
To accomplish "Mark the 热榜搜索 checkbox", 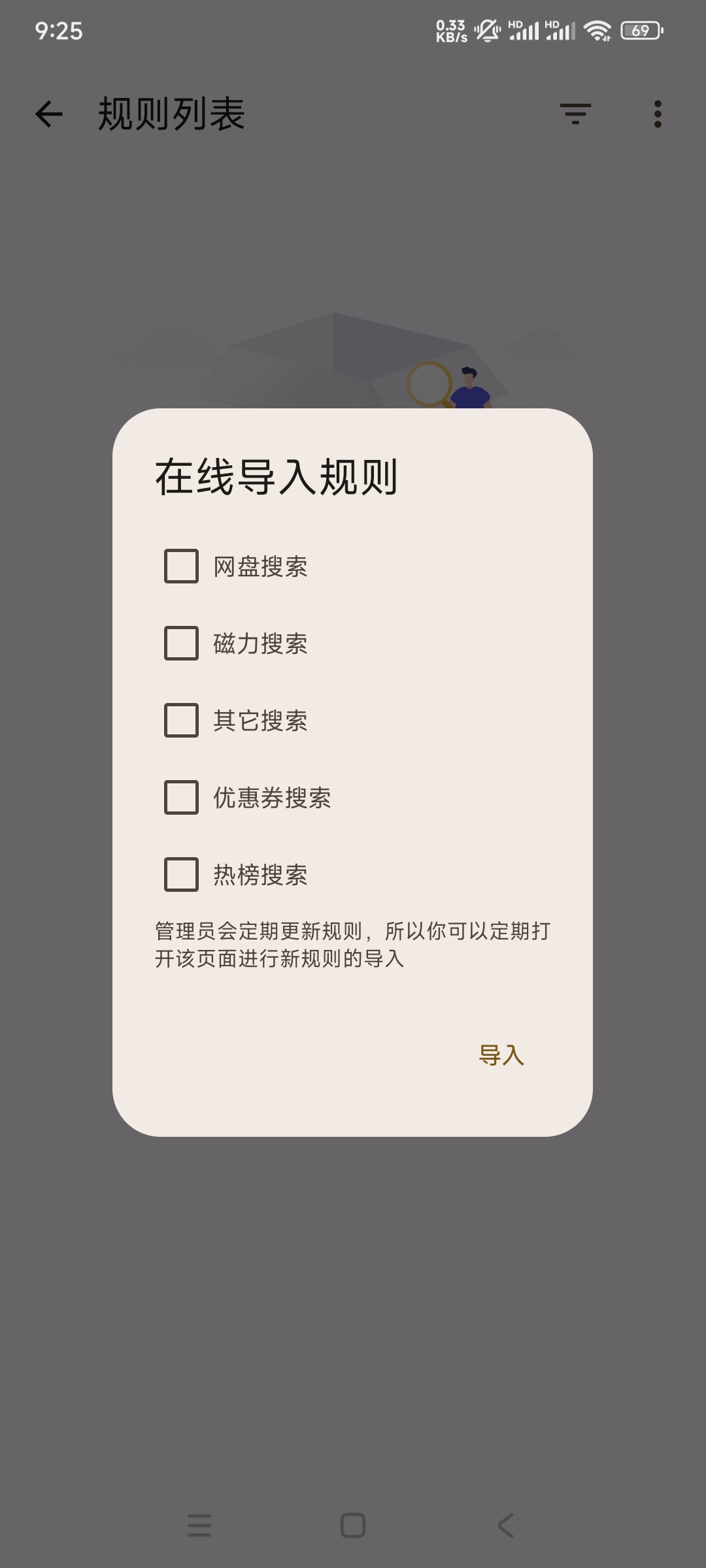I will click(181, 874).
